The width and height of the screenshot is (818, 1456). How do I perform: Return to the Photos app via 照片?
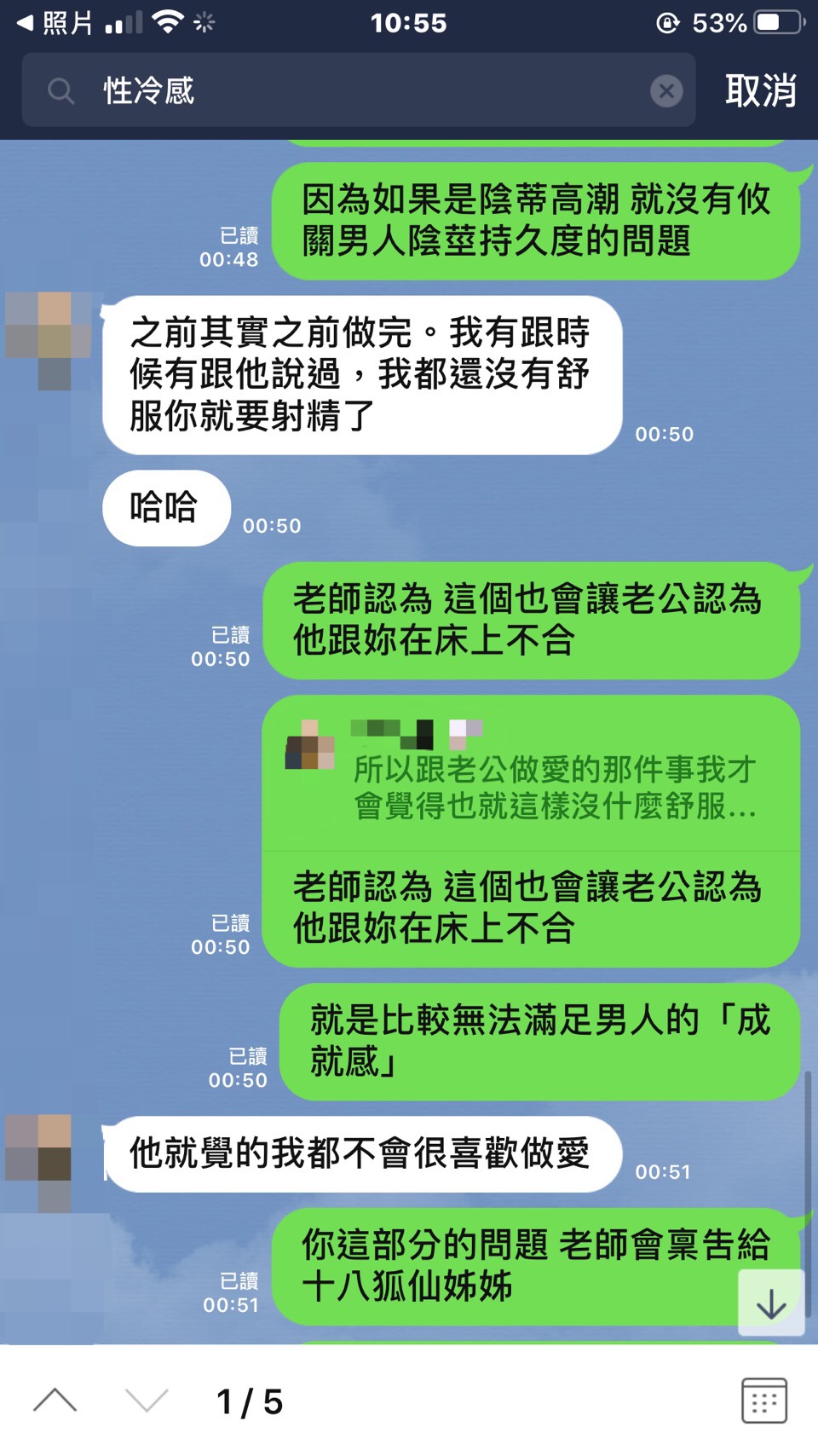pyautogui.click(x=55, y=23)
